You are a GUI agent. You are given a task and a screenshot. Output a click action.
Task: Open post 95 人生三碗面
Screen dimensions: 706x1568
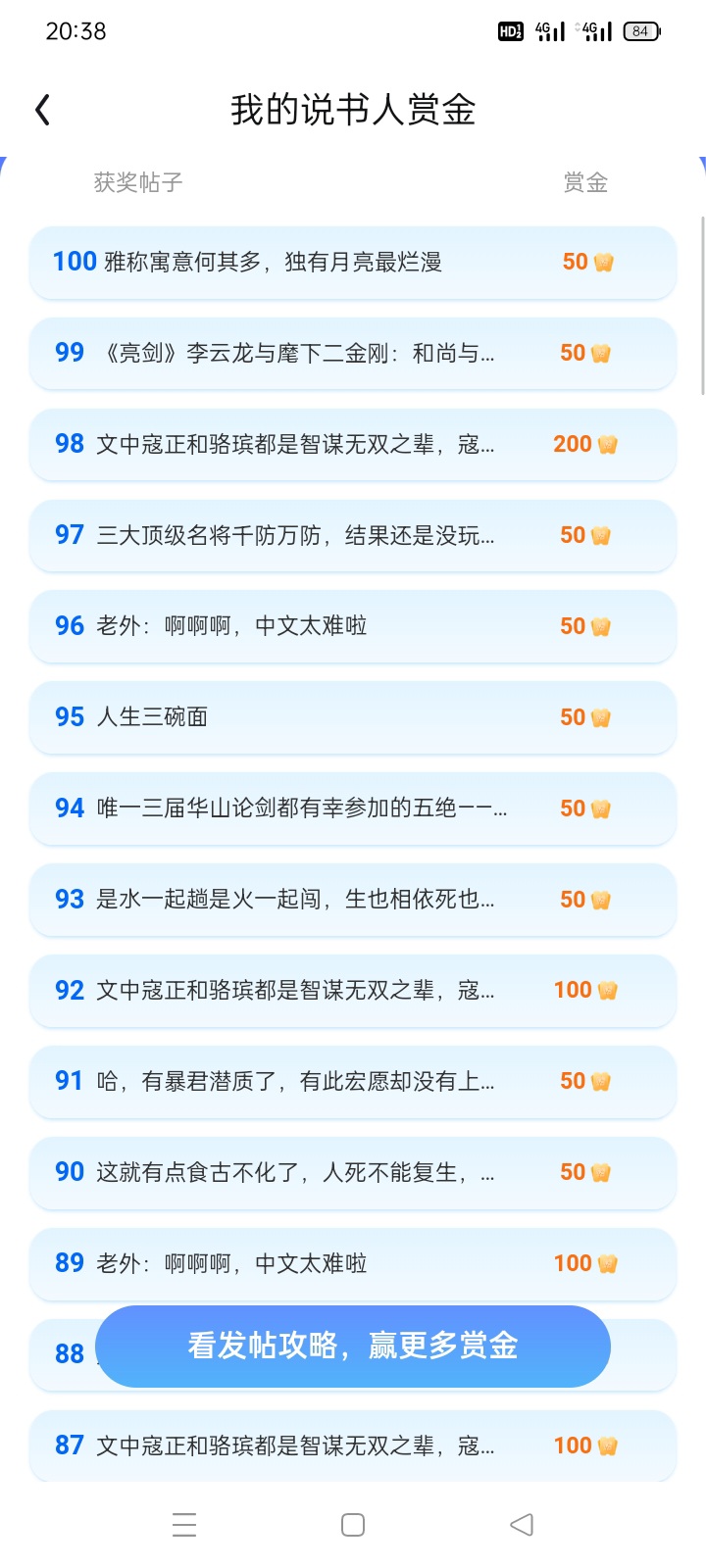pyautogui.click(x=353, y=717)
